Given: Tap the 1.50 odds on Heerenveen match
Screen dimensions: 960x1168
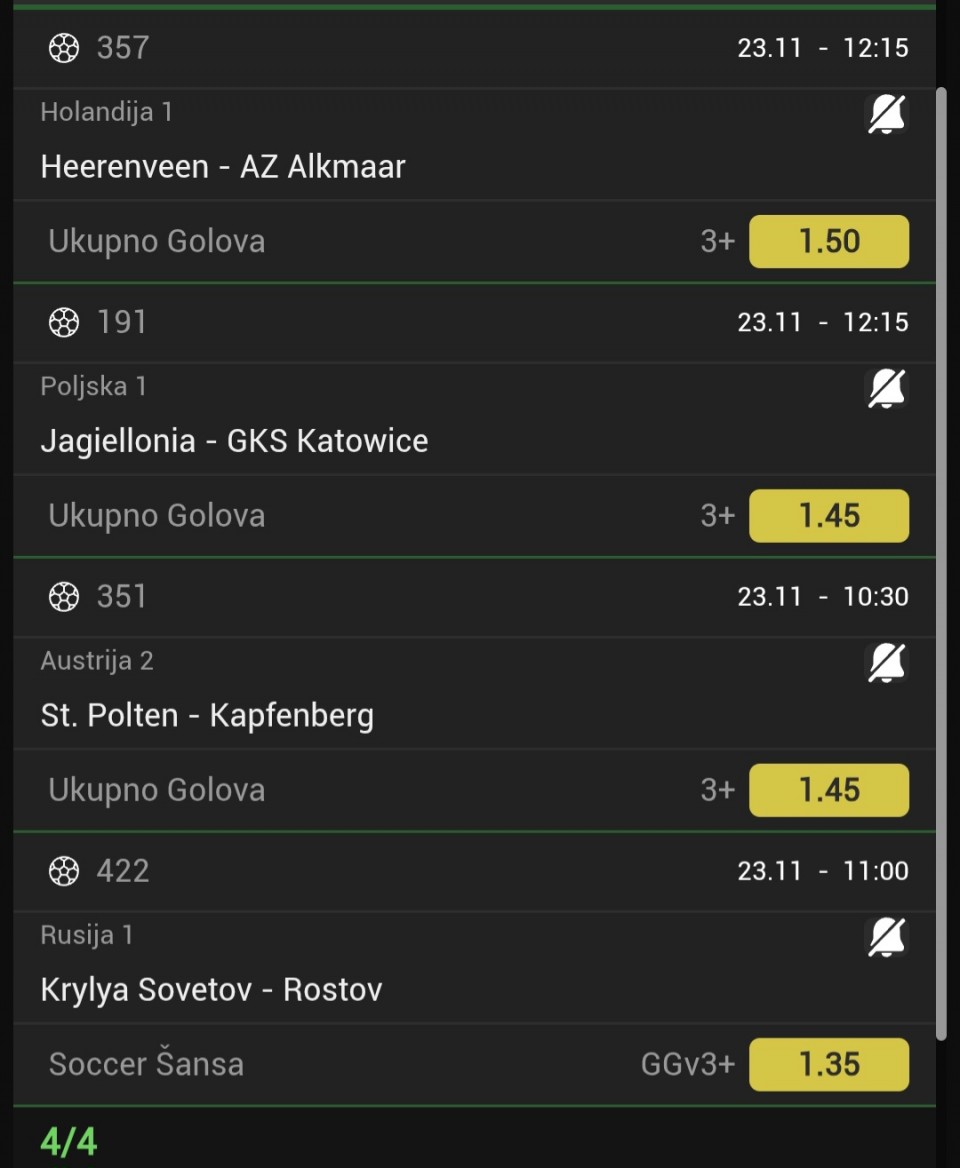Looking at the screenshot, I should click(829, 242).
